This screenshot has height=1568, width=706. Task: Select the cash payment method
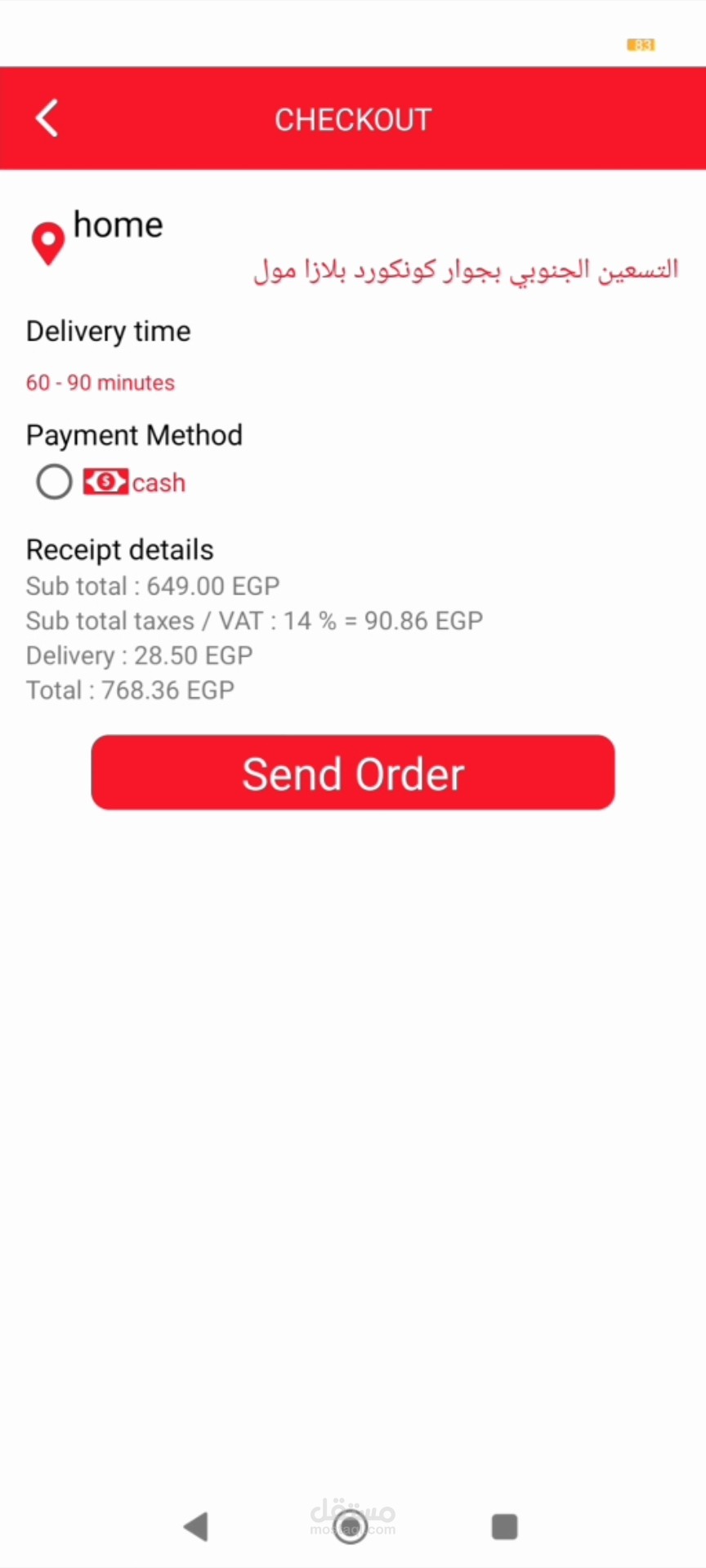coord(54,482)
